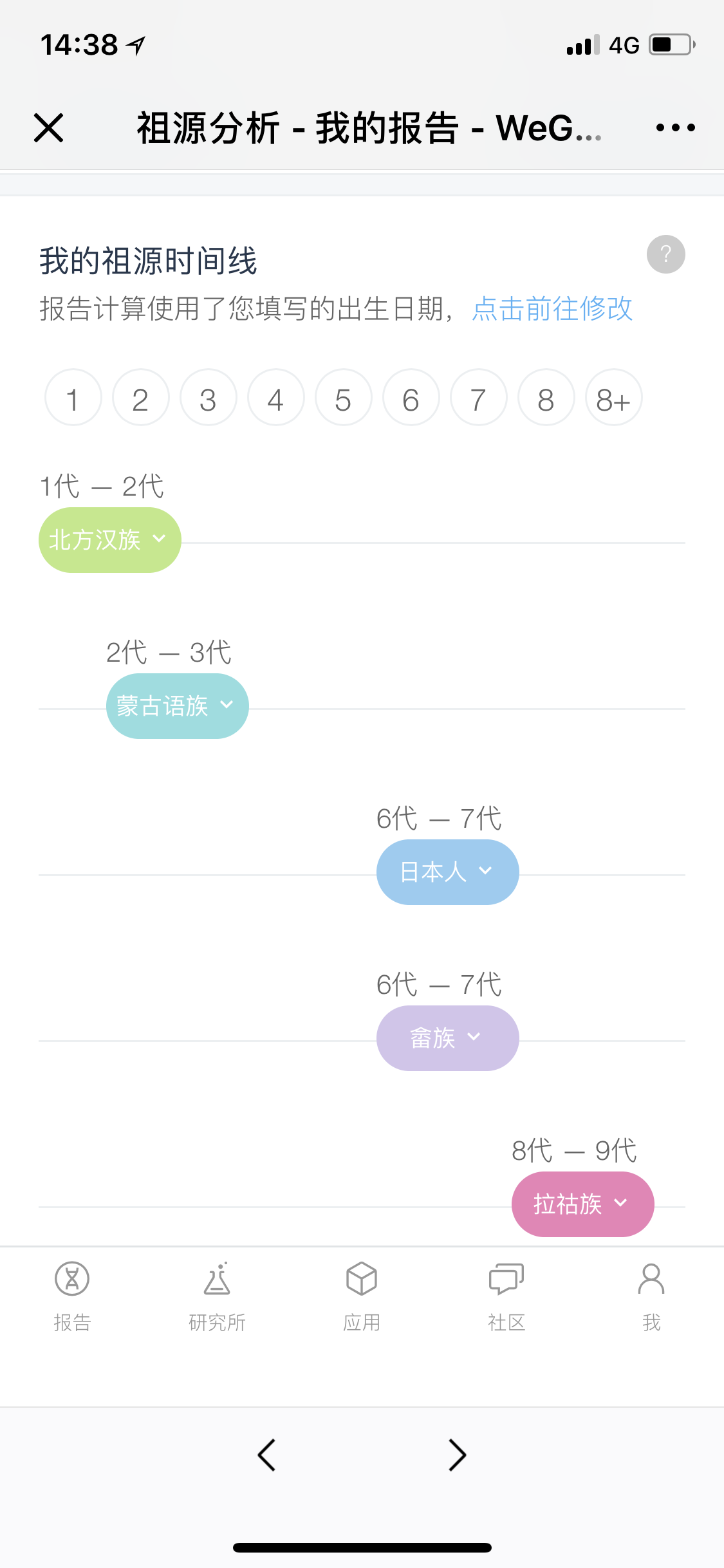724x1568 pixels.
Task: Select generation 1 circle
Action: tap(73, 397)
